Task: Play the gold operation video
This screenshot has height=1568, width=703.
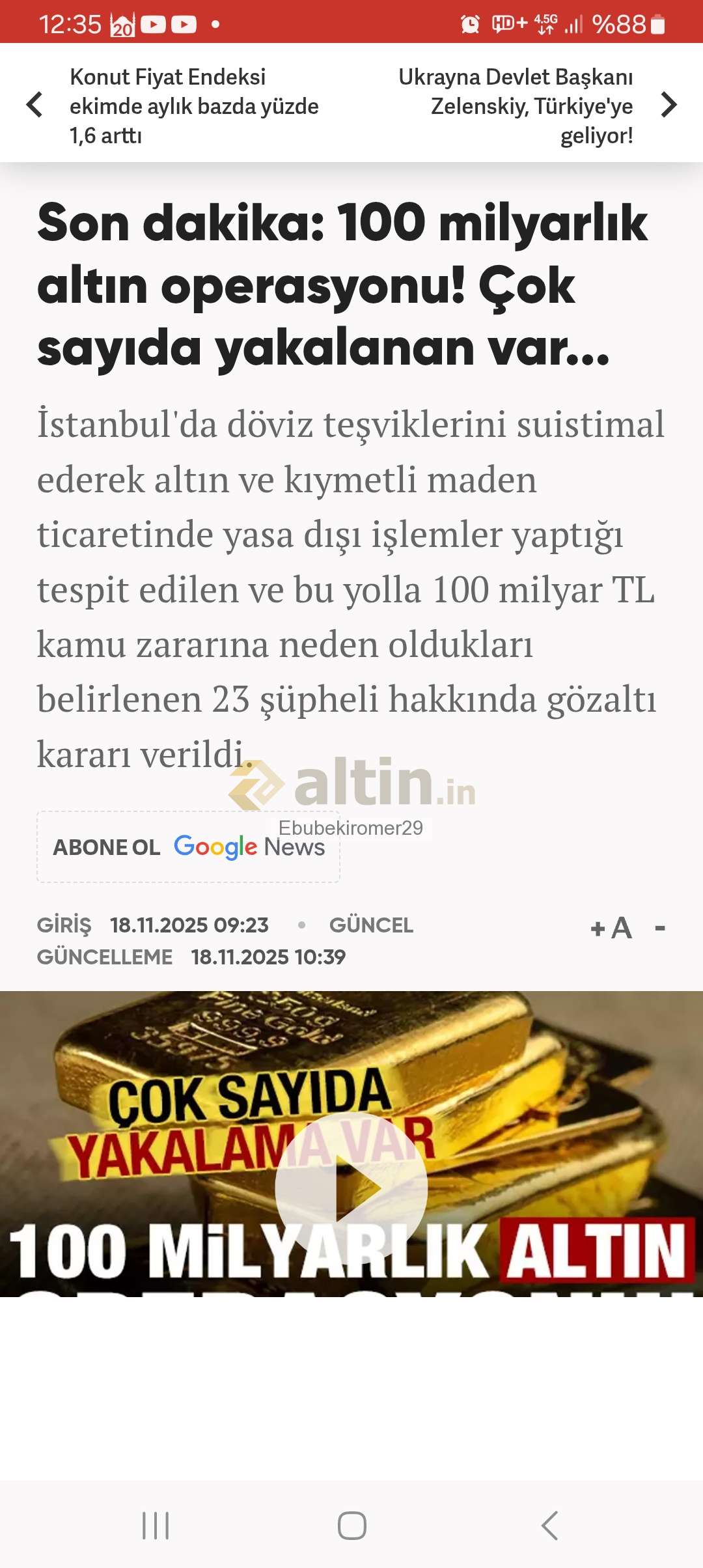Action: [351, 1188]
